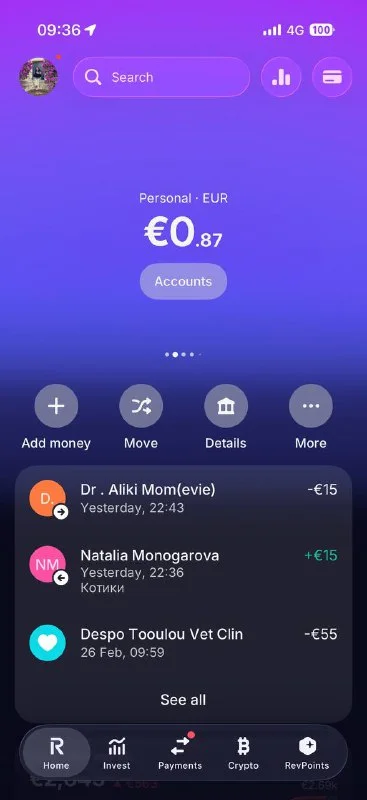Viewport: 367px width, 800px height.
Task: Open the profile avatar
Action: pyautogui.click(x=39, y=77)
